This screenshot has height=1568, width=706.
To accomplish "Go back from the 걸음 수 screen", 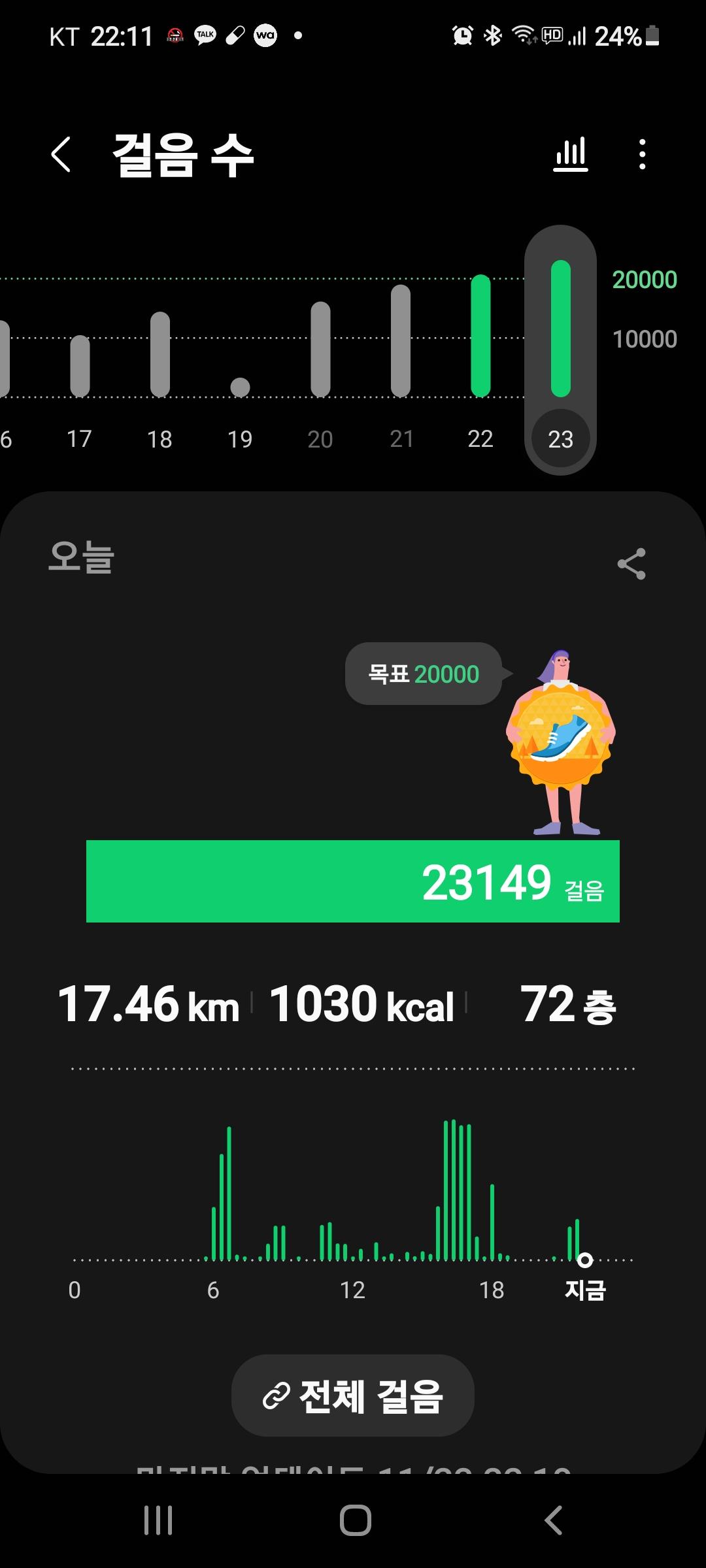I will coord(61,155).
